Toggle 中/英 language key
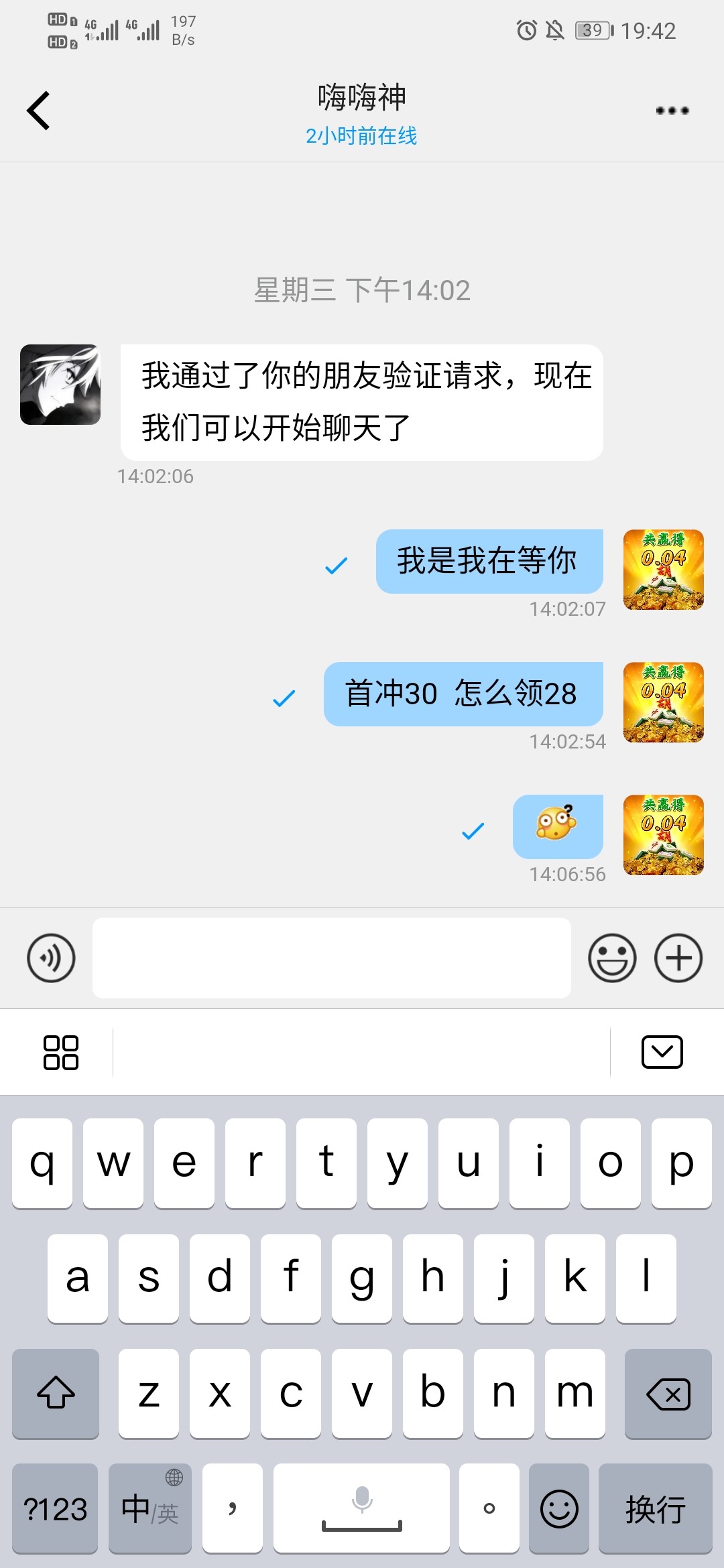The width and height of the screenshot is (724, 1568). tap(149, 1509)
